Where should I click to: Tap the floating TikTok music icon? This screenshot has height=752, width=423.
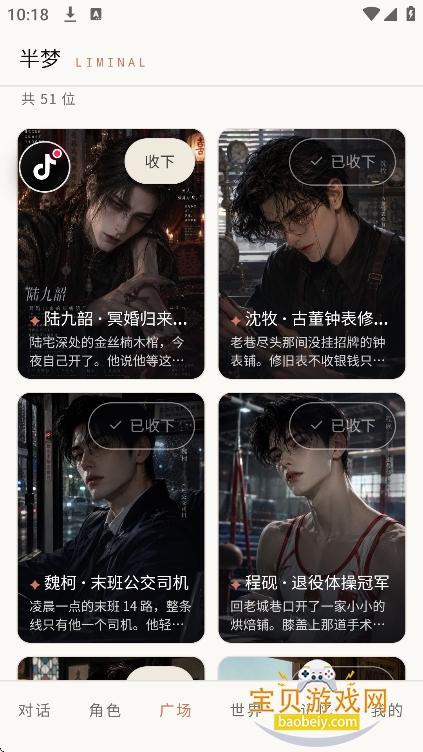45,167
